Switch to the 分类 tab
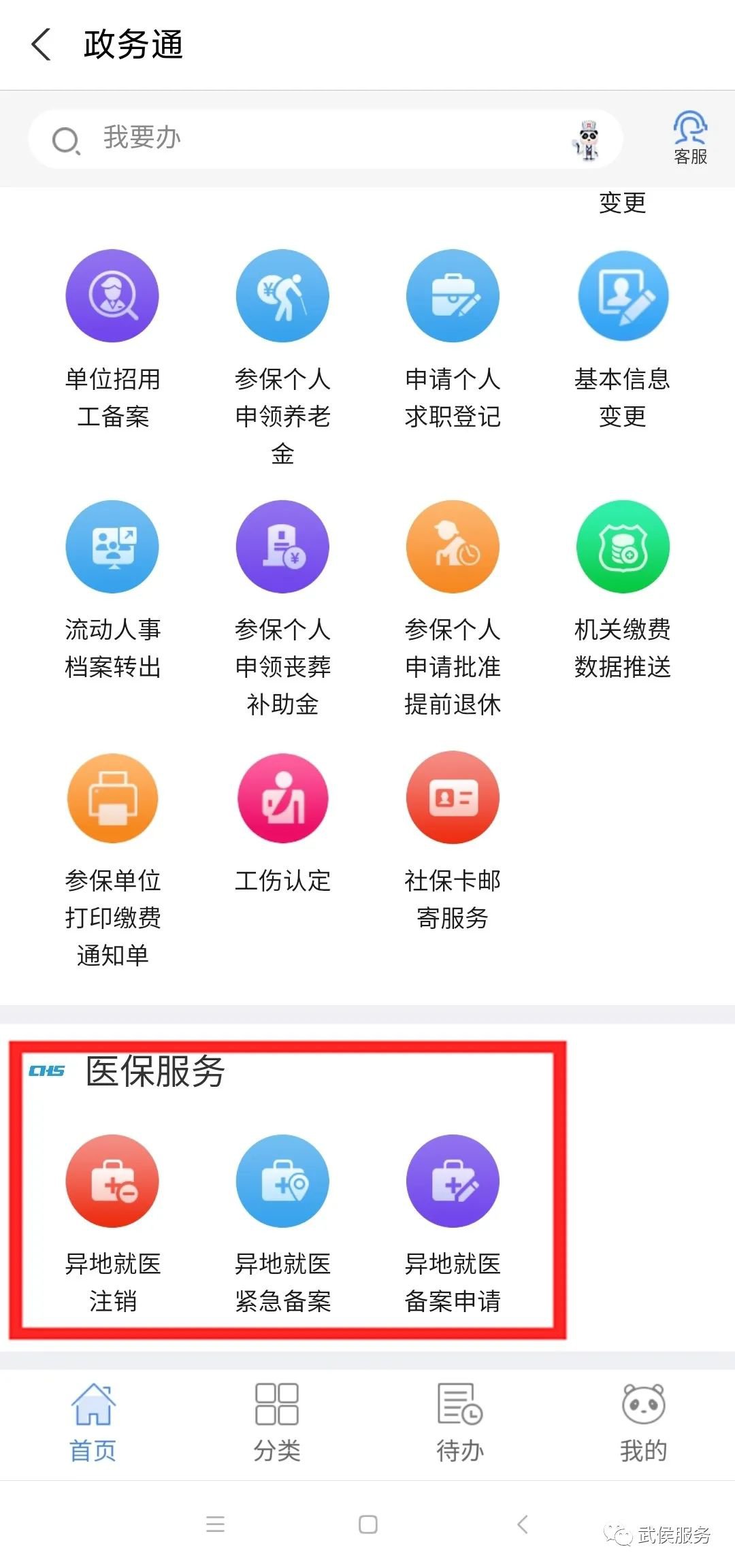 [276, 1421]
